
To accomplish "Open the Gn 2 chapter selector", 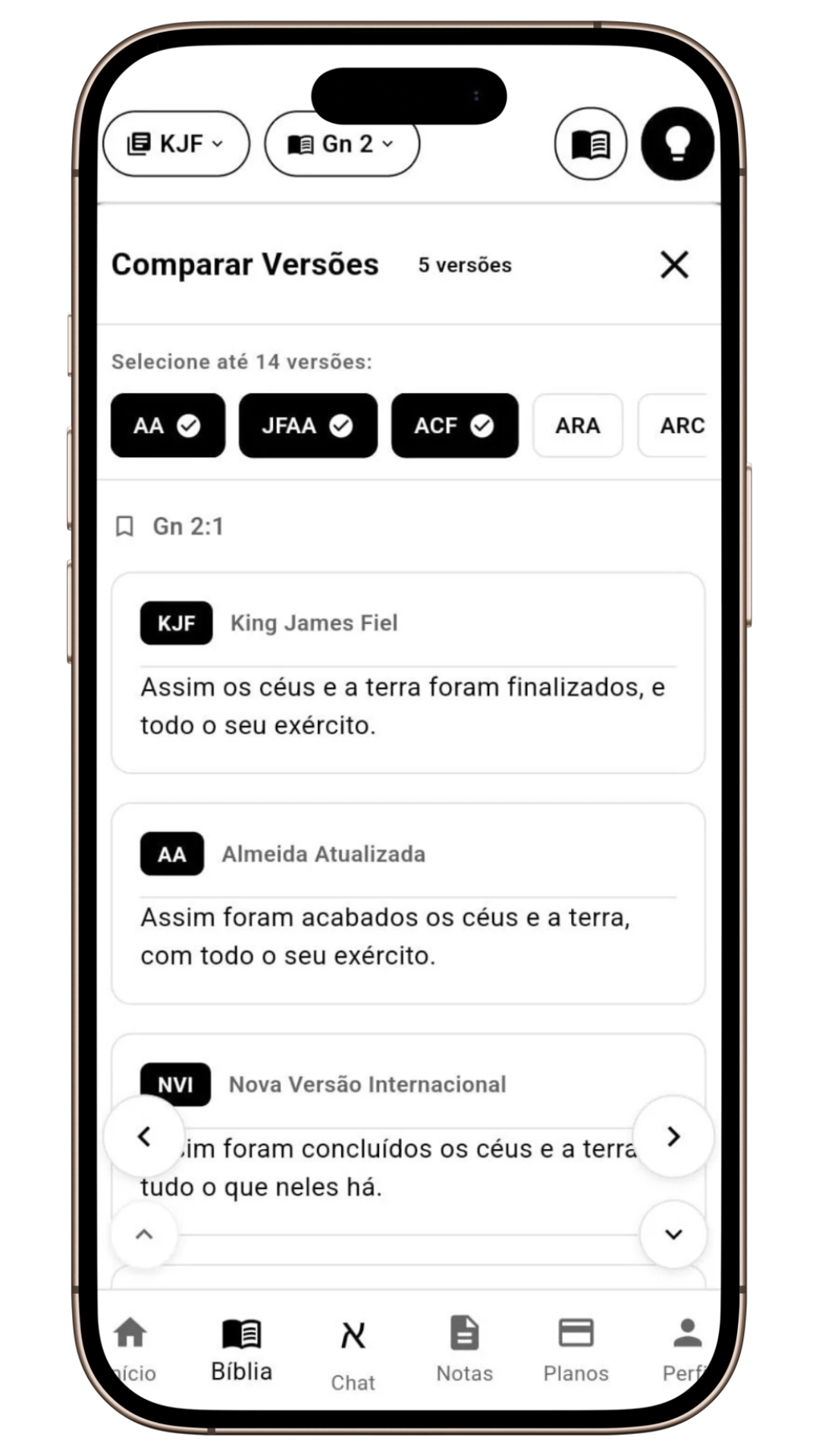I will (x=341, y=143).
